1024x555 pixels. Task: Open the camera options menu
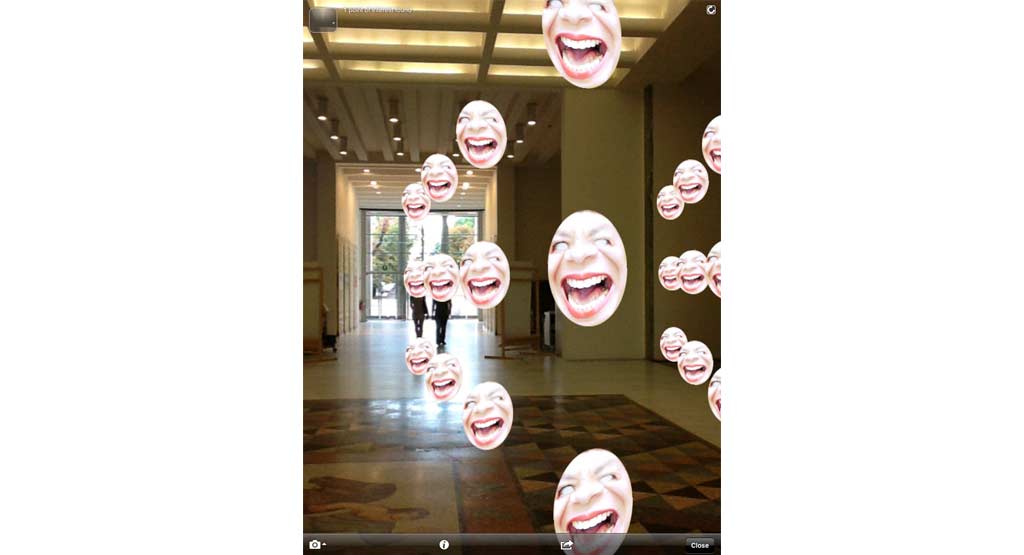(317, 545)
